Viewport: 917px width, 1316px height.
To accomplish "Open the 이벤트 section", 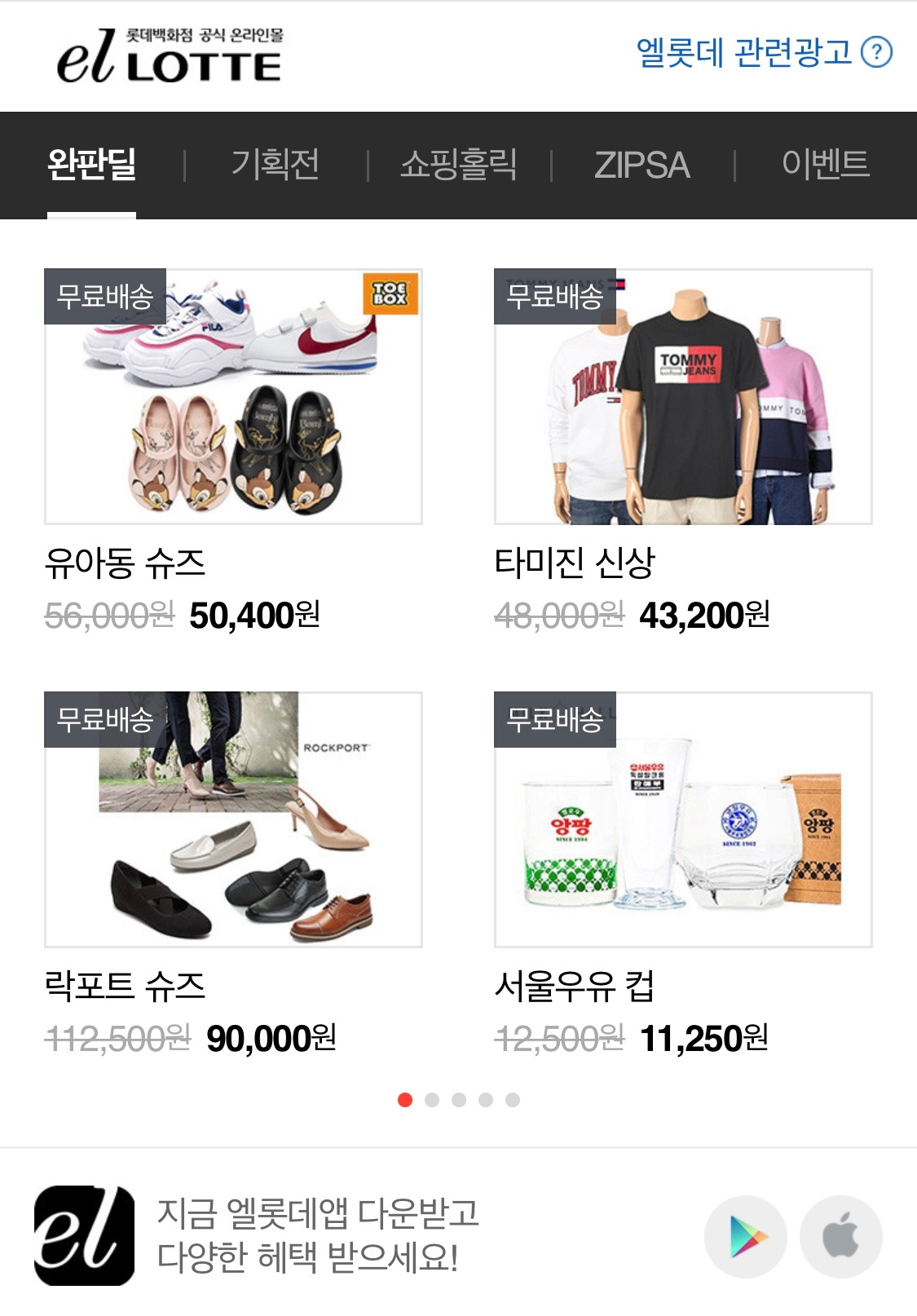I will (827, 166).
